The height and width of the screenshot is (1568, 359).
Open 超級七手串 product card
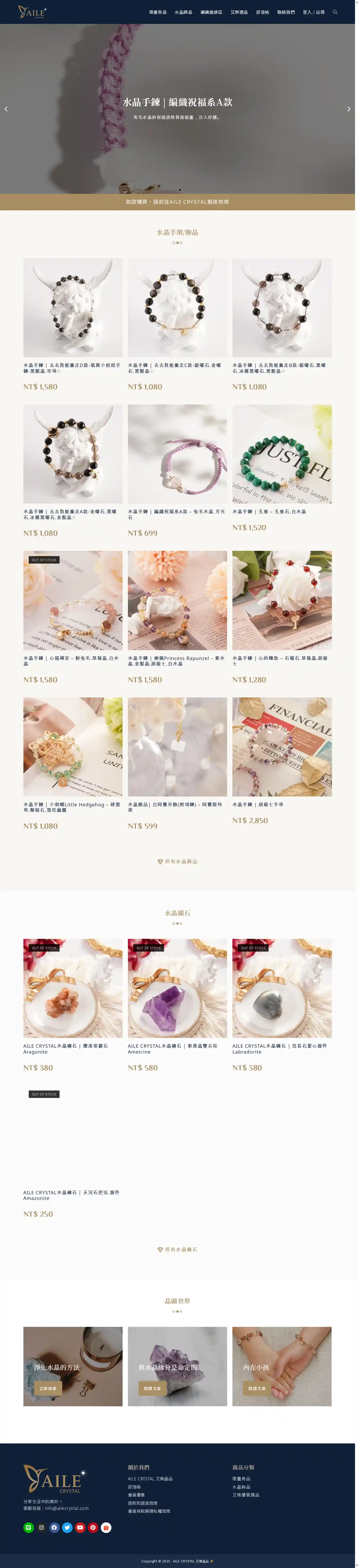[x=282, y=746]
